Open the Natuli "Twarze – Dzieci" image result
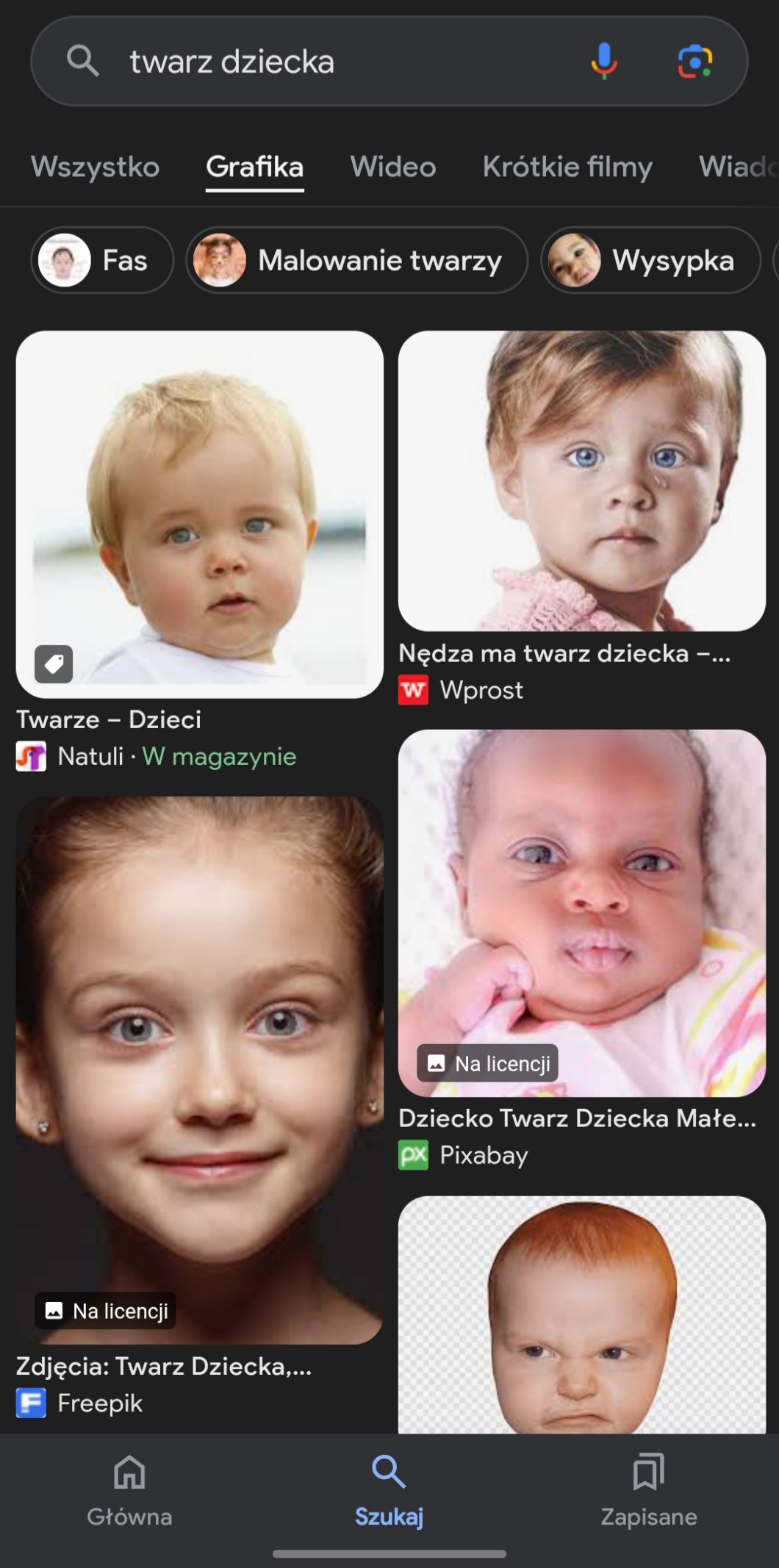Viewport: 779px width, 1568px height. [199, 514]
